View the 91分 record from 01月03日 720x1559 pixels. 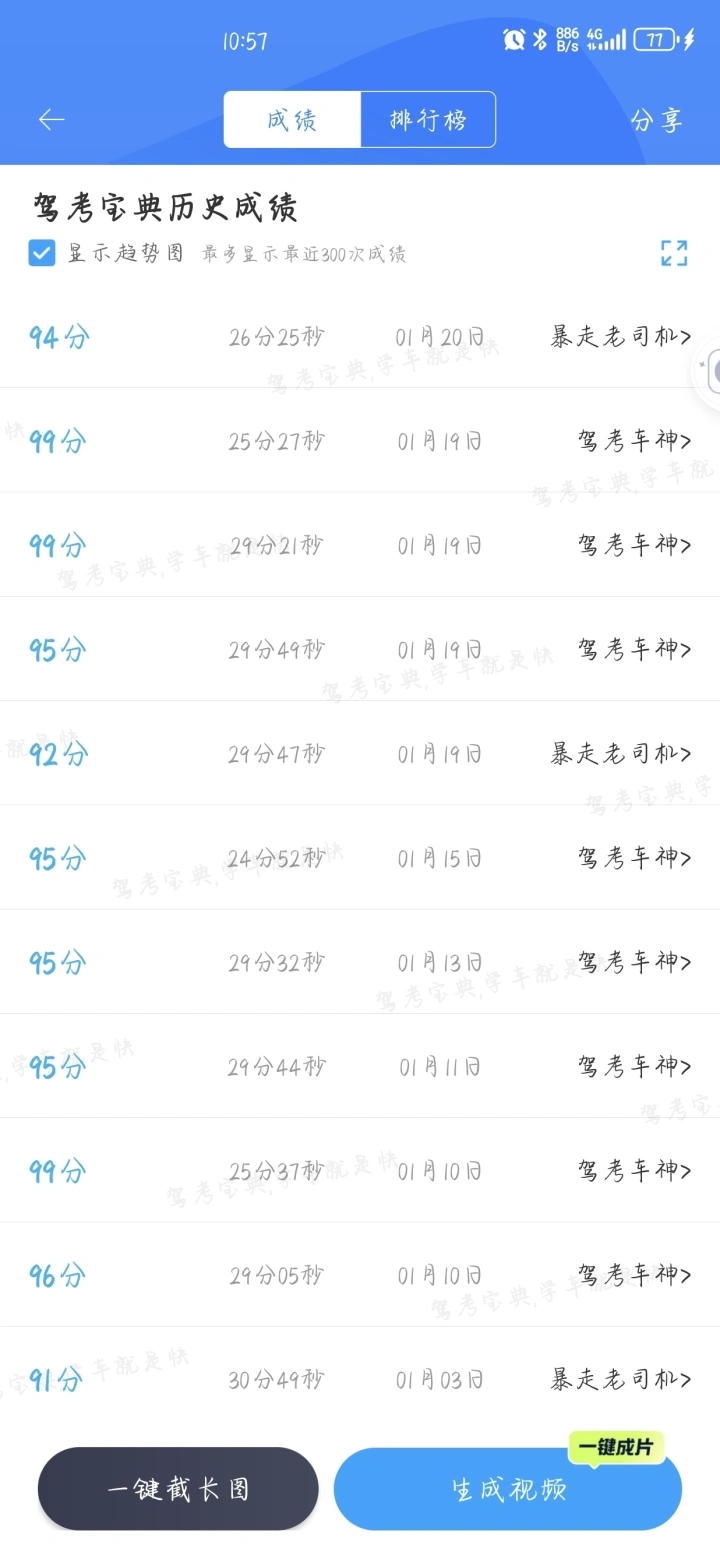[x=360, y=1379]
